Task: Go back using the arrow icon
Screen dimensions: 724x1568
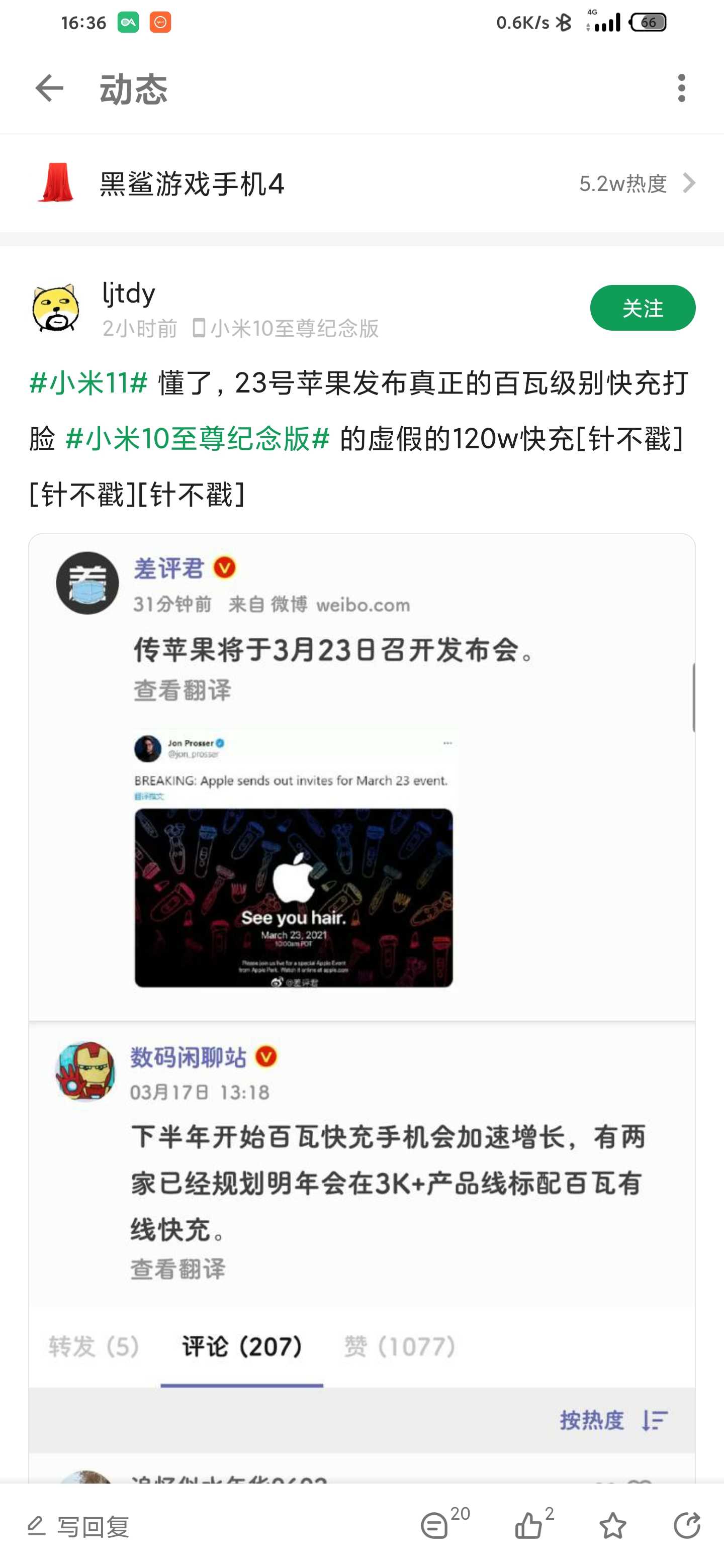Action: pos(49,88)
